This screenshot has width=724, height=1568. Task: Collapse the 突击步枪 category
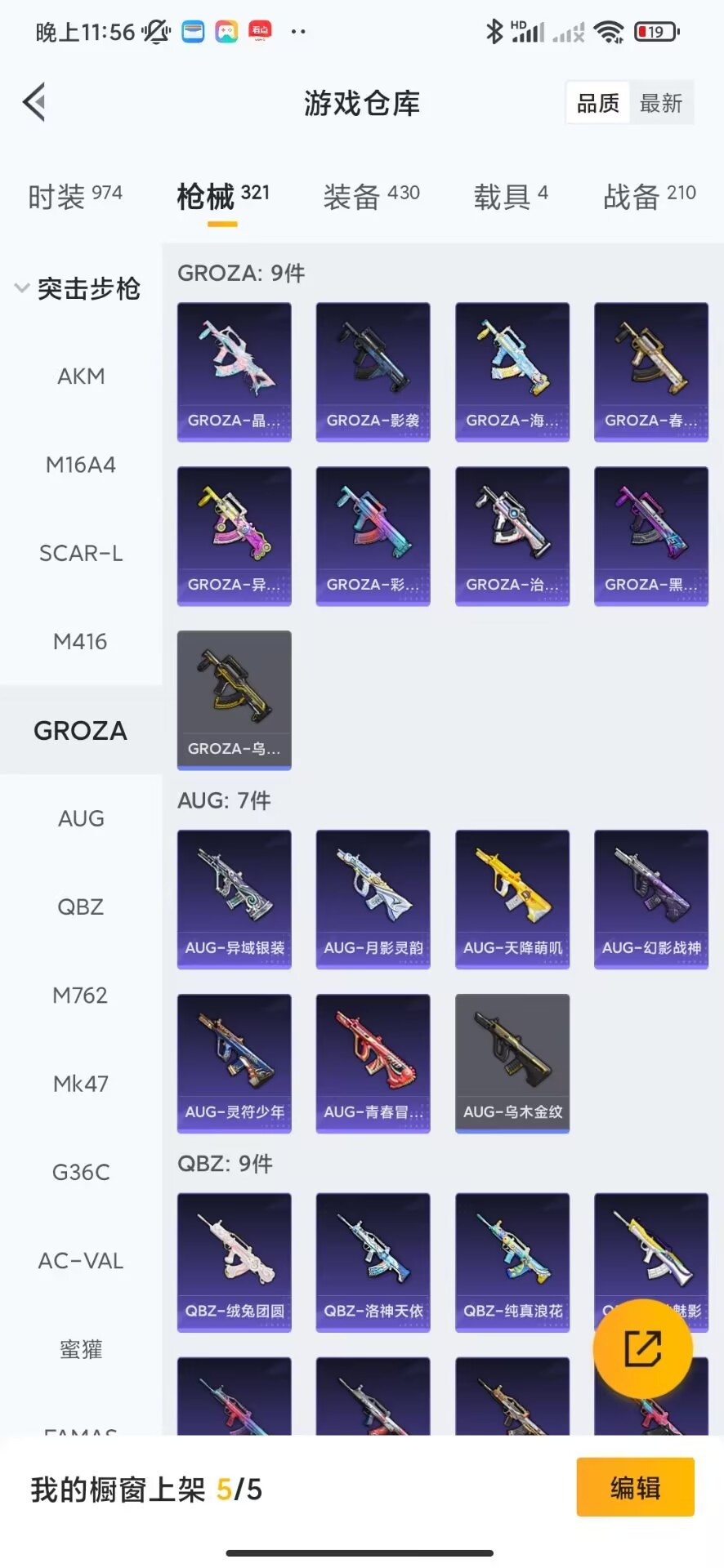pos(78,288)
